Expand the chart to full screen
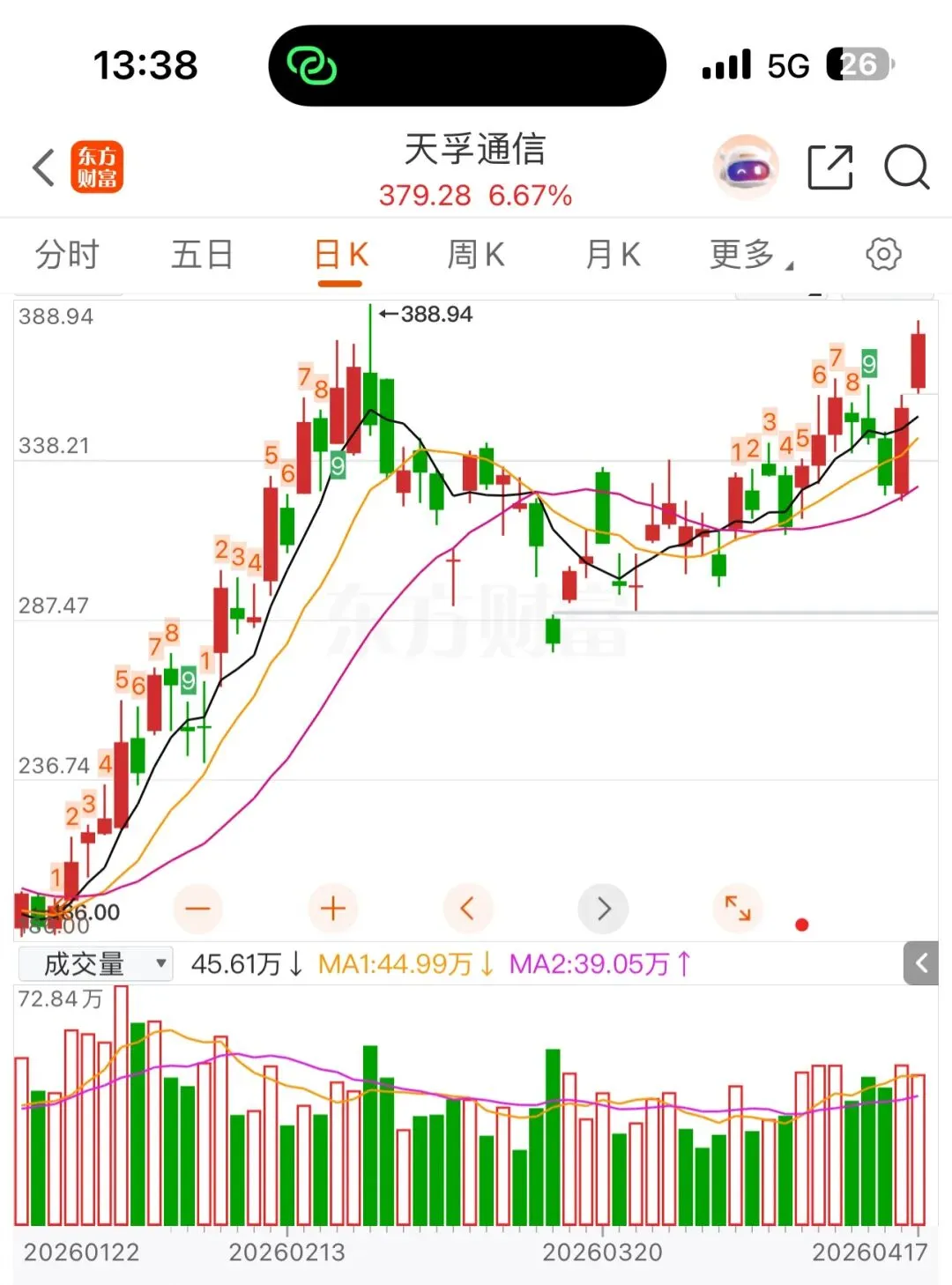This screenshot has width=952, height=1285. click(x=738, y=909)
